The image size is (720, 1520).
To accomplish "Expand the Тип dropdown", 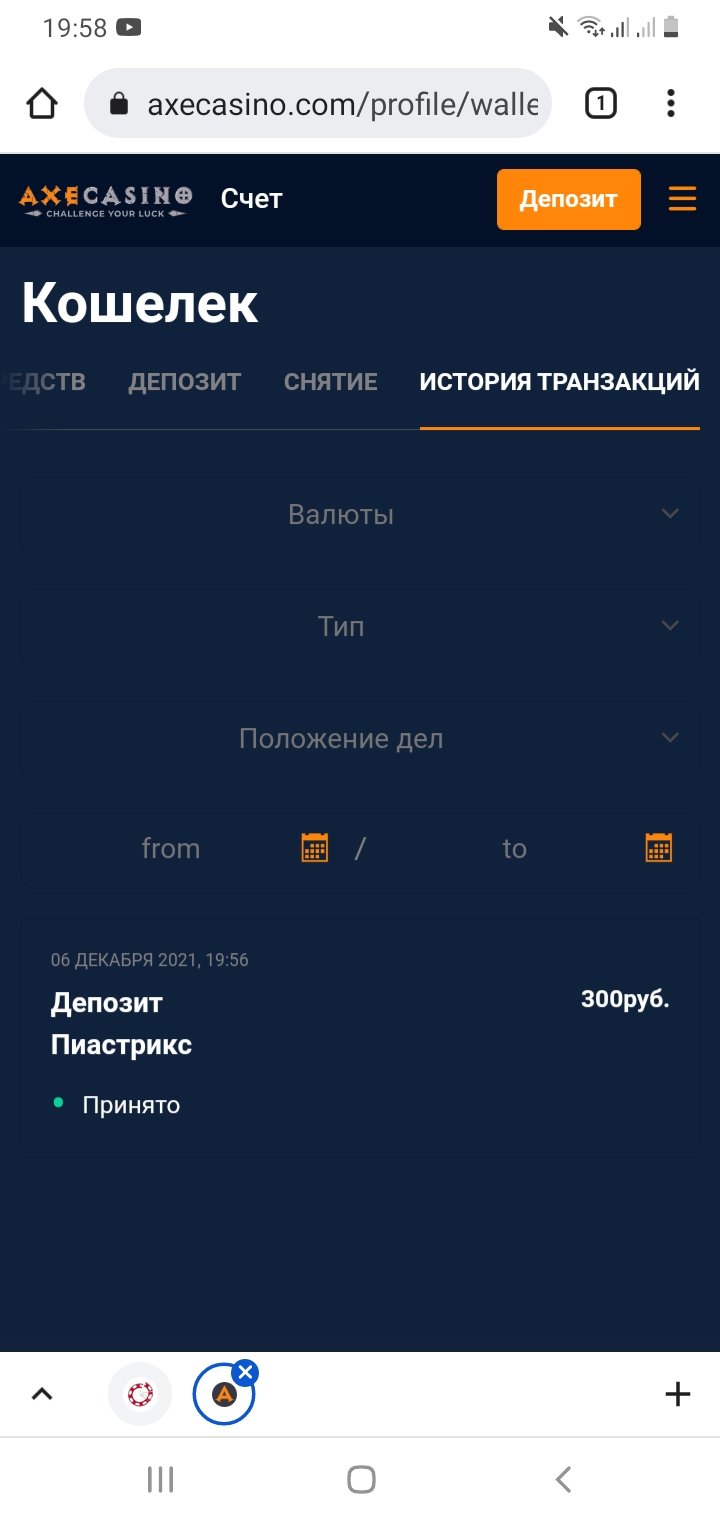I will pos(360,627).
